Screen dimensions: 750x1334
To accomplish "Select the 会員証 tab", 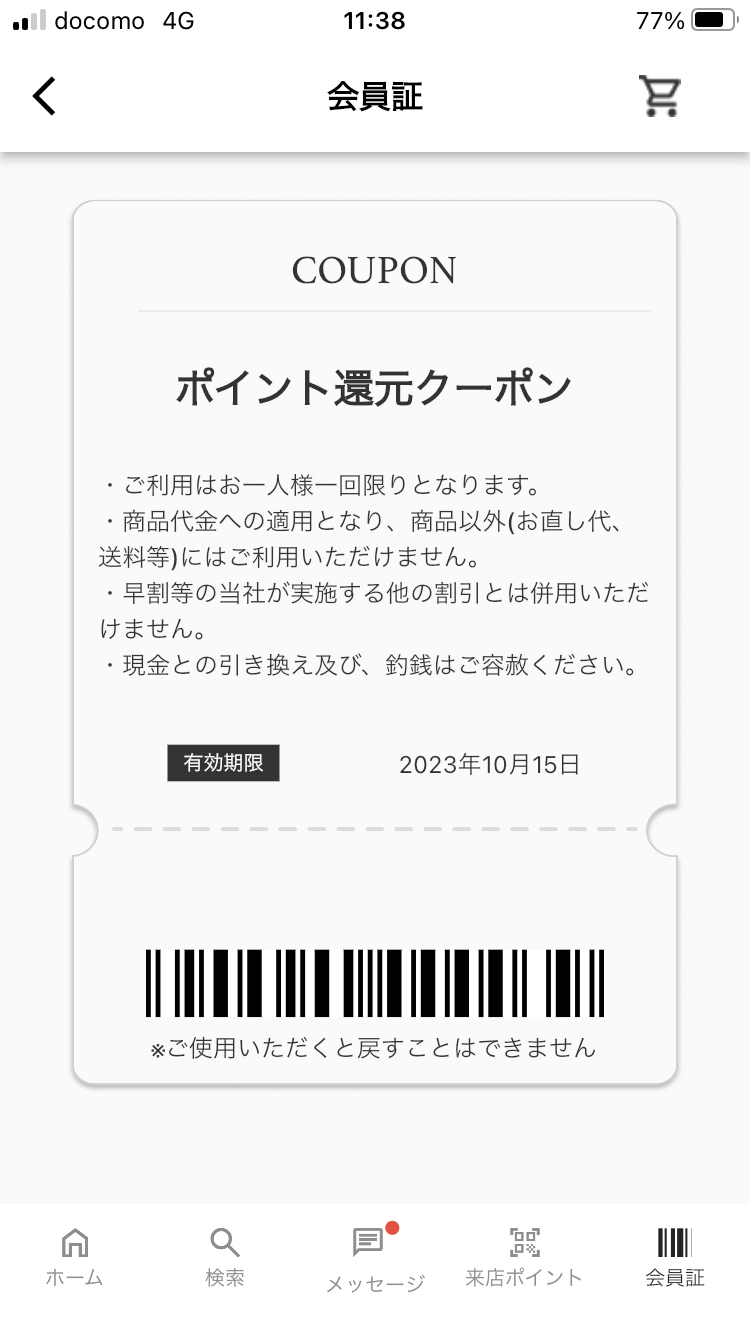I will pos(675,1257).
